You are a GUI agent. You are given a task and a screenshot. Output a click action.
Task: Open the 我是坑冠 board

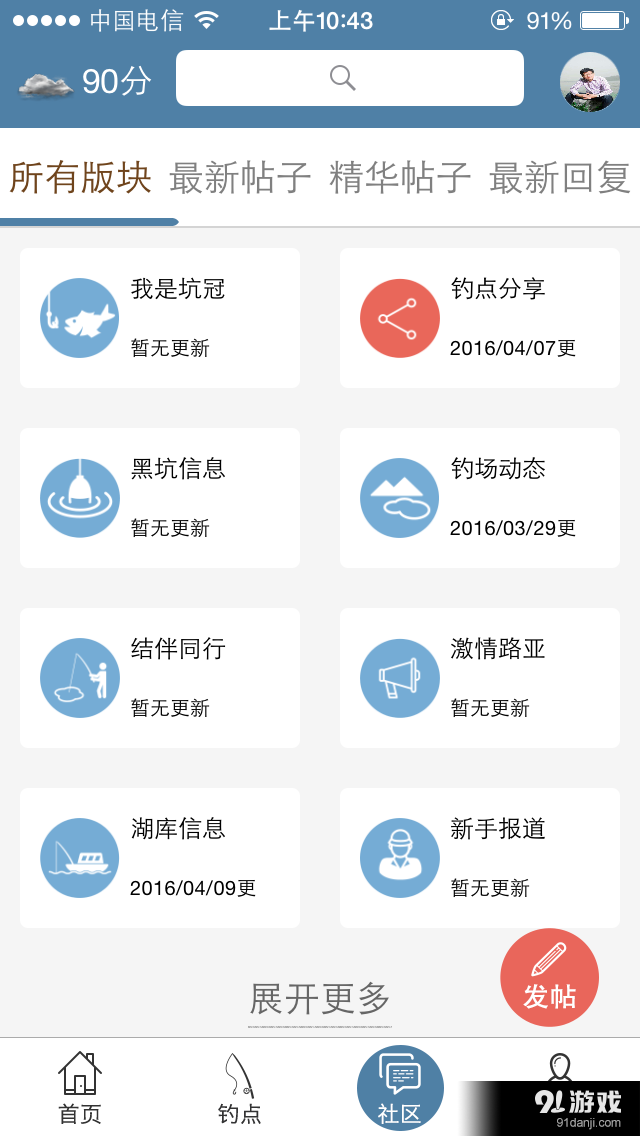tap(160, 318)
